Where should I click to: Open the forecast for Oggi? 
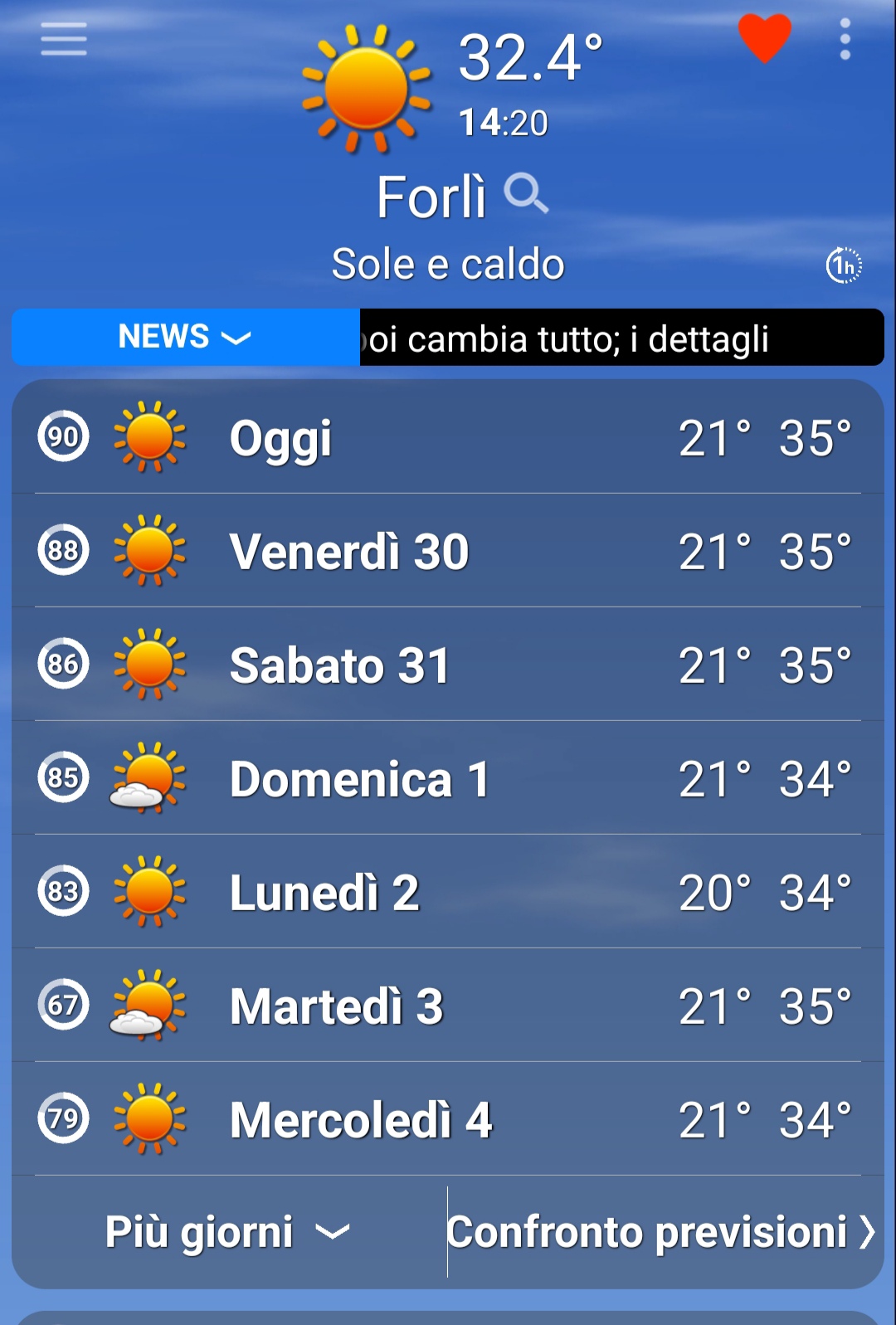[x=448, y=437]
